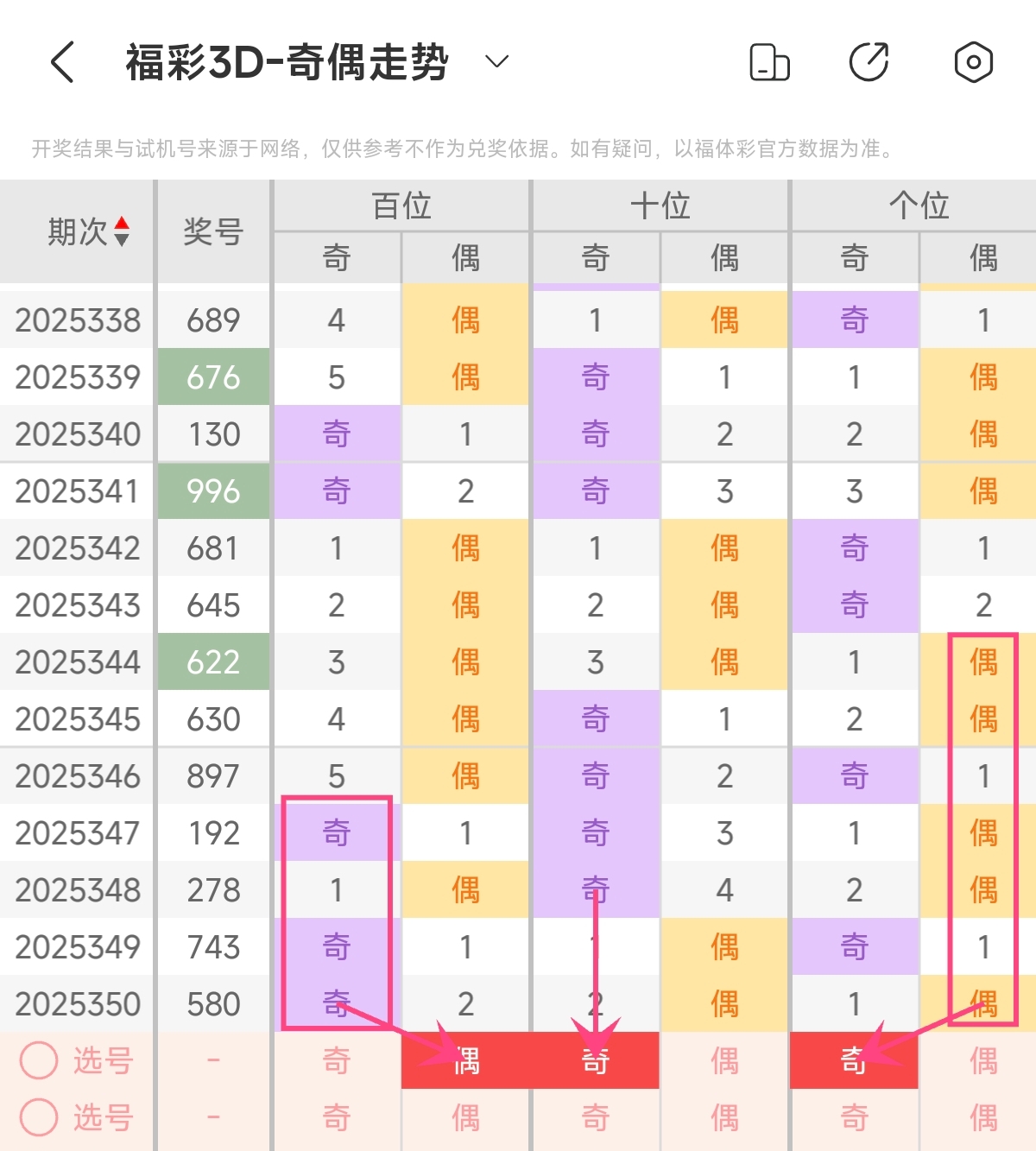The image size is (1036, 1151).
Task: Select the unhighlighted 个位 奇 pick cell
Action: coord(854,1118)
